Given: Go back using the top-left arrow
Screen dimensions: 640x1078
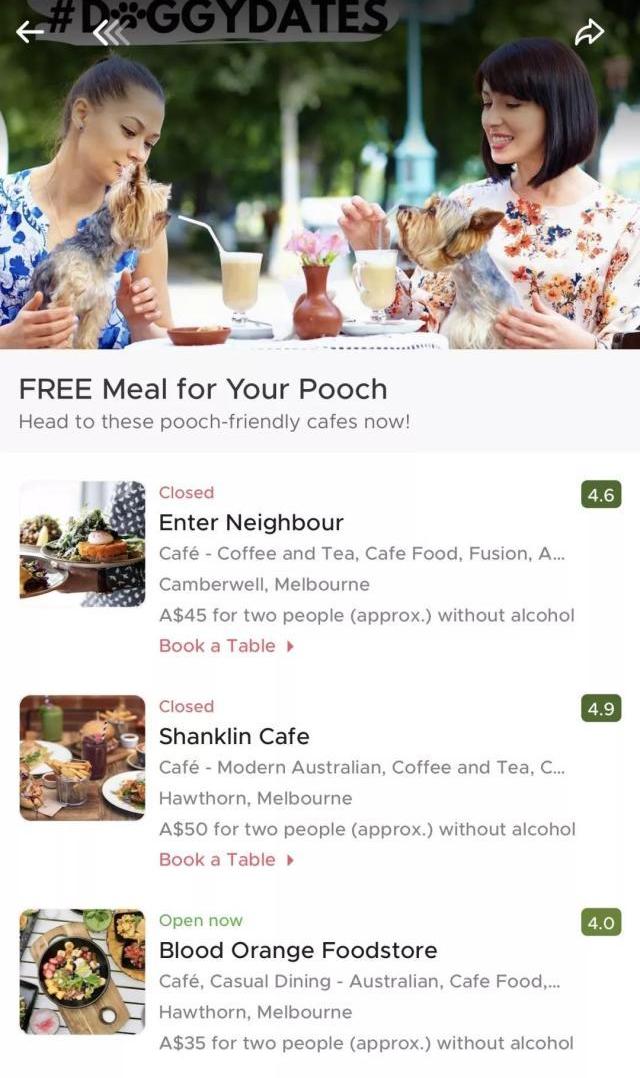Looking at the screenshot, I should point(29,32).
